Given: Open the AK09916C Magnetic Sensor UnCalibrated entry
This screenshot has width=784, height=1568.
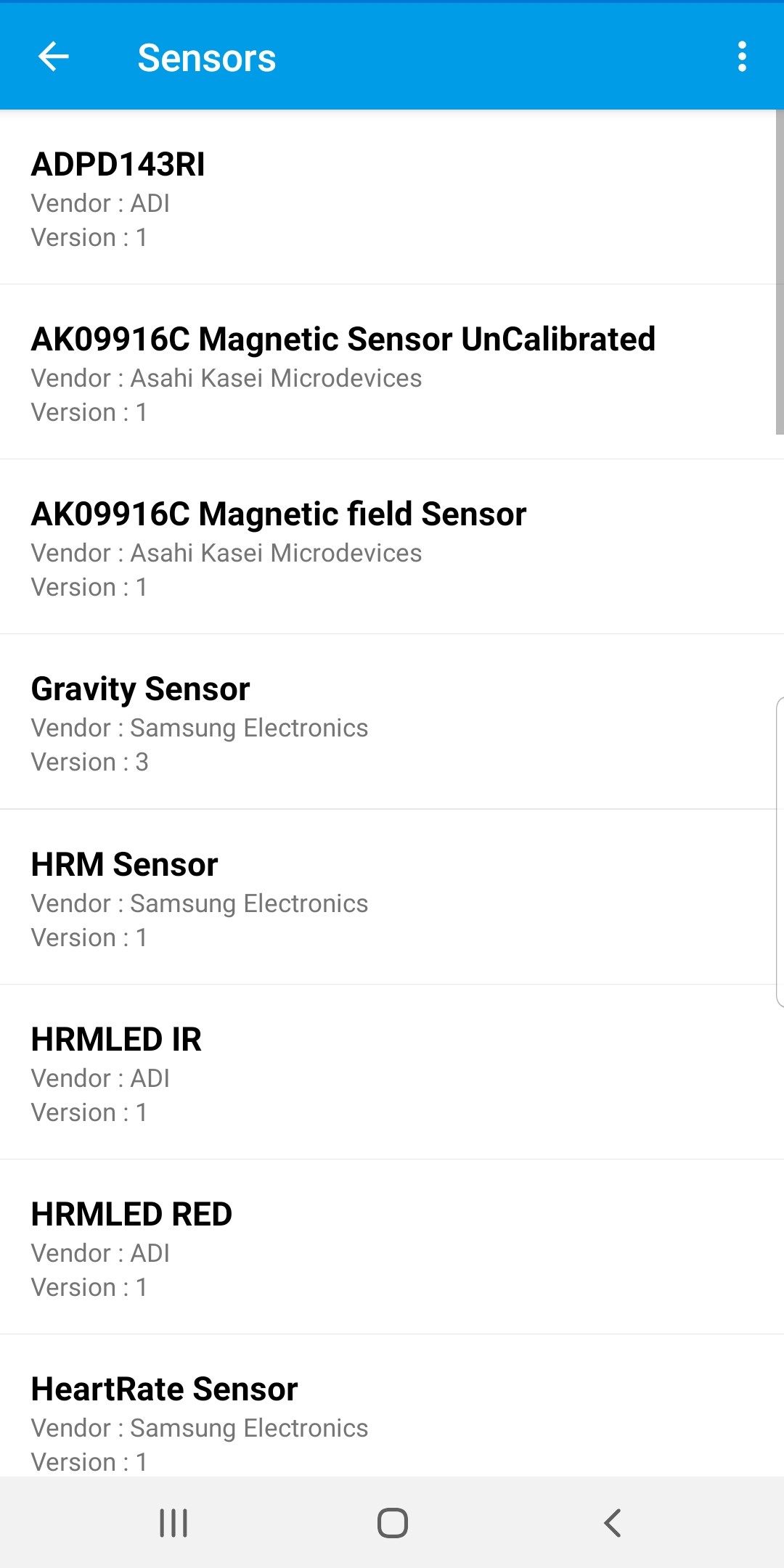Looking at the screenshot, I should pos(392,370).
